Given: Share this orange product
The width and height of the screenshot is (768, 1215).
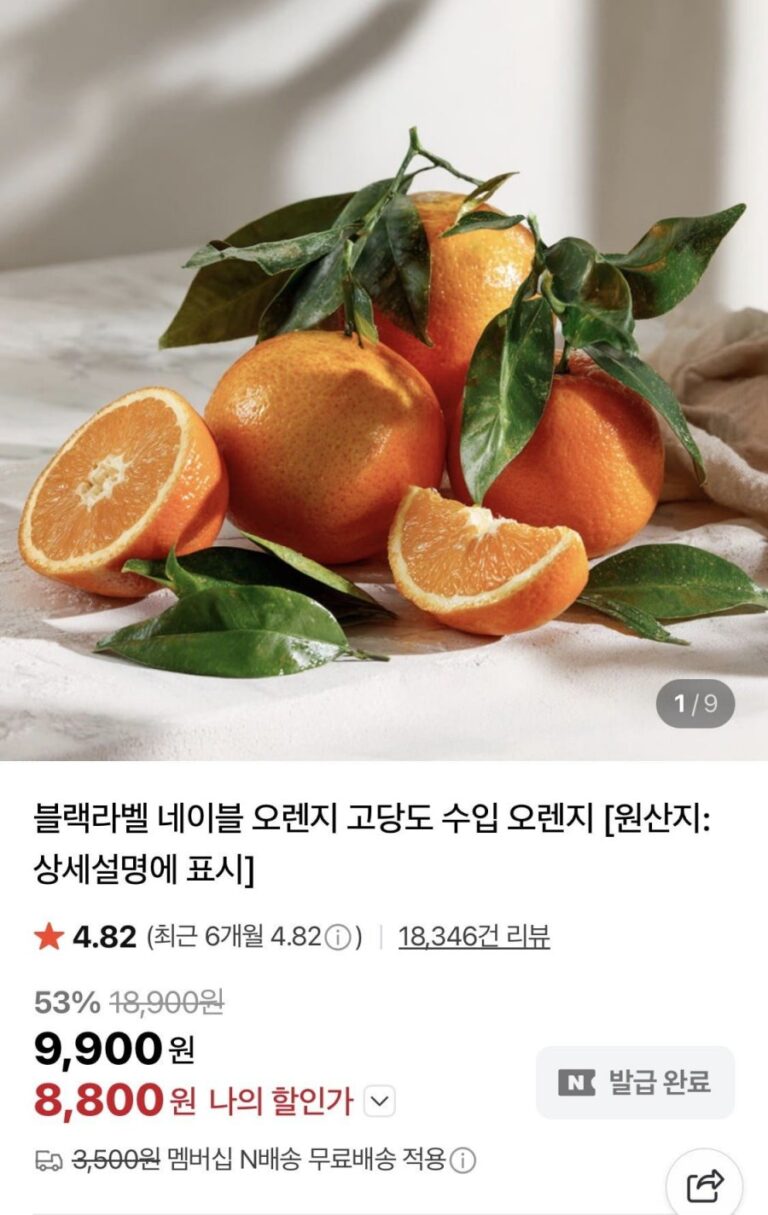Looking at the screenshot, I should pos(704,1187).
